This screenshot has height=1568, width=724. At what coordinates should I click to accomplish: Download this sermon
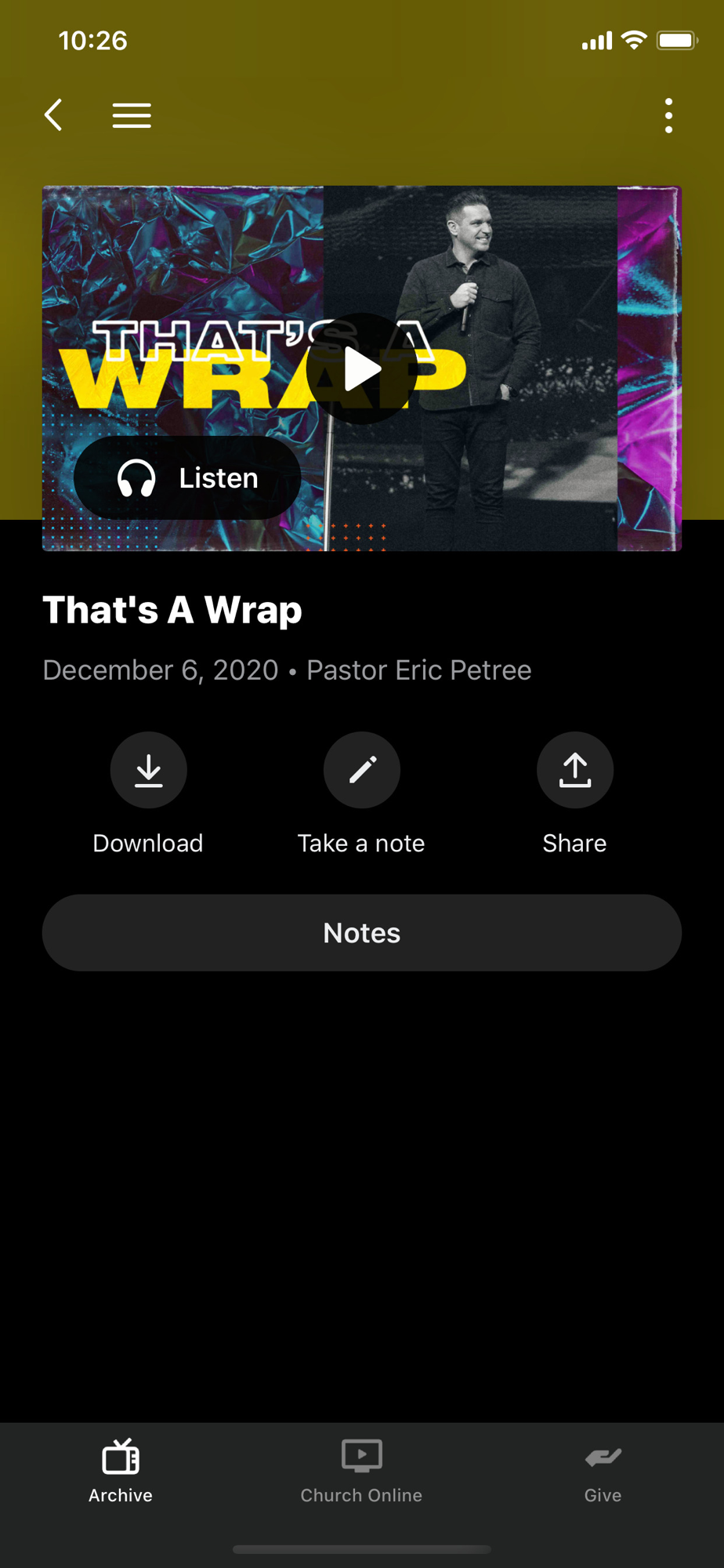(x=148, y=770)
